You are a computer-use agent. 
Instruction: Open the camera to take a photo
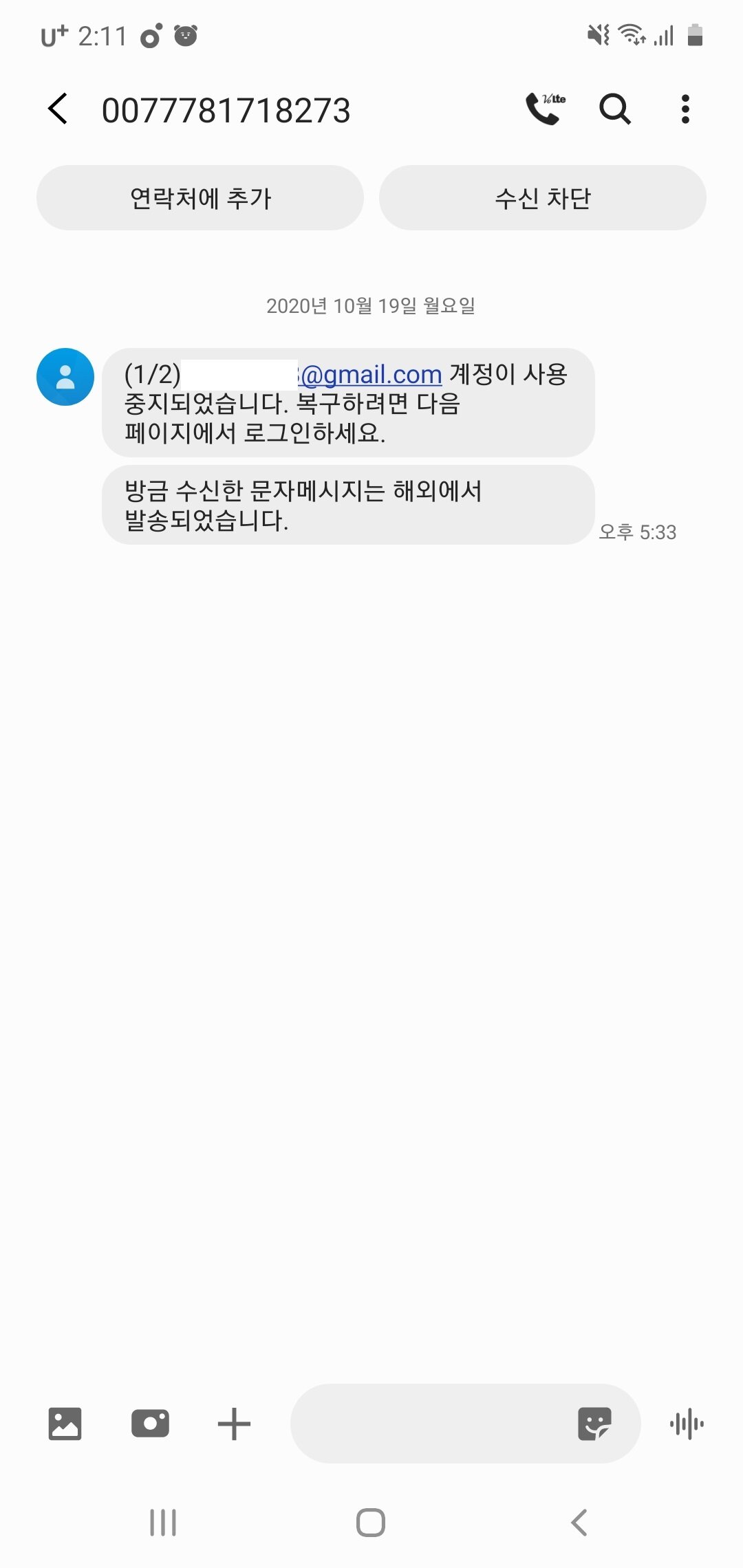(x=150, y=1424)
